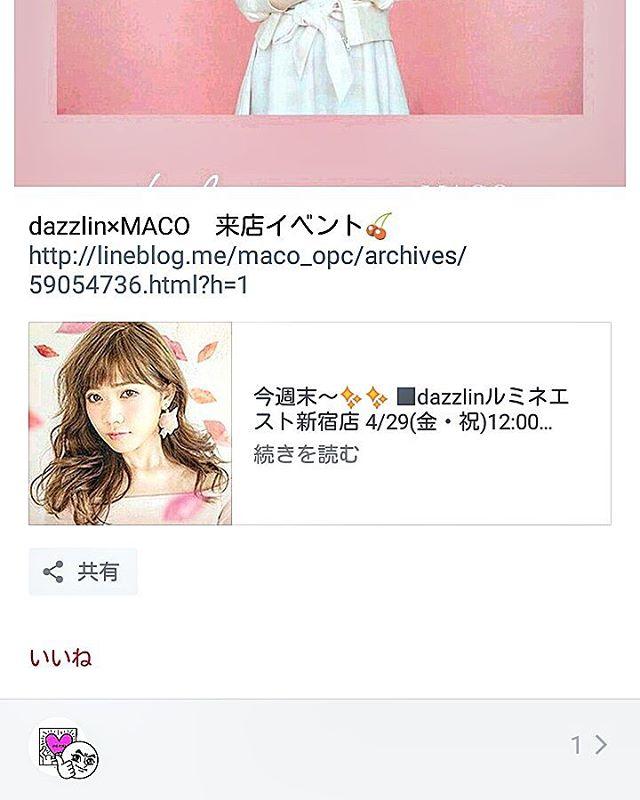
Task: View the pink event photo at top
Action: point(320,90)
